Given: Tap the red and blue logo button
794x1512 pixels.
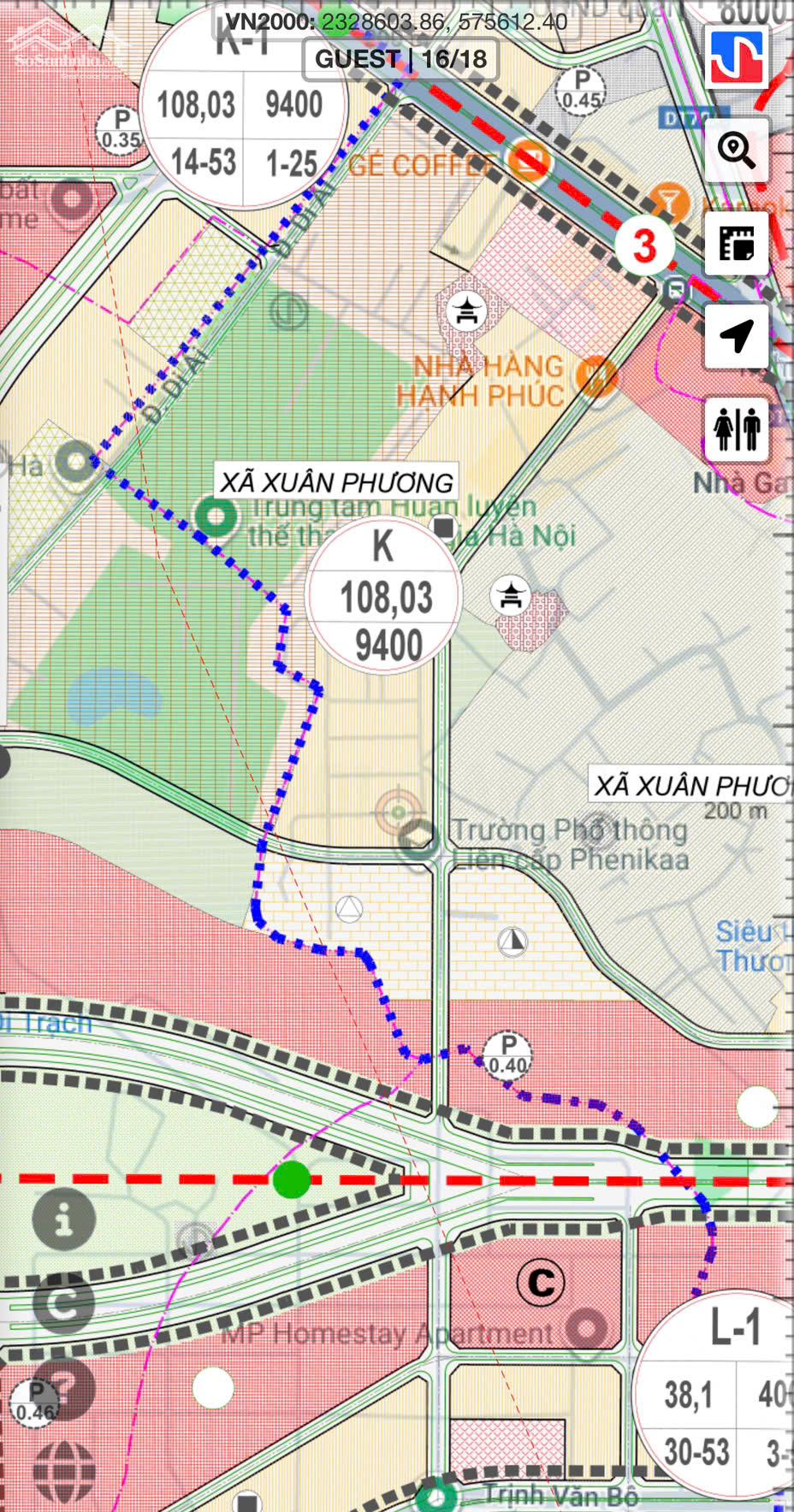Looking at the screenshot, I should (x=736, y=56).
